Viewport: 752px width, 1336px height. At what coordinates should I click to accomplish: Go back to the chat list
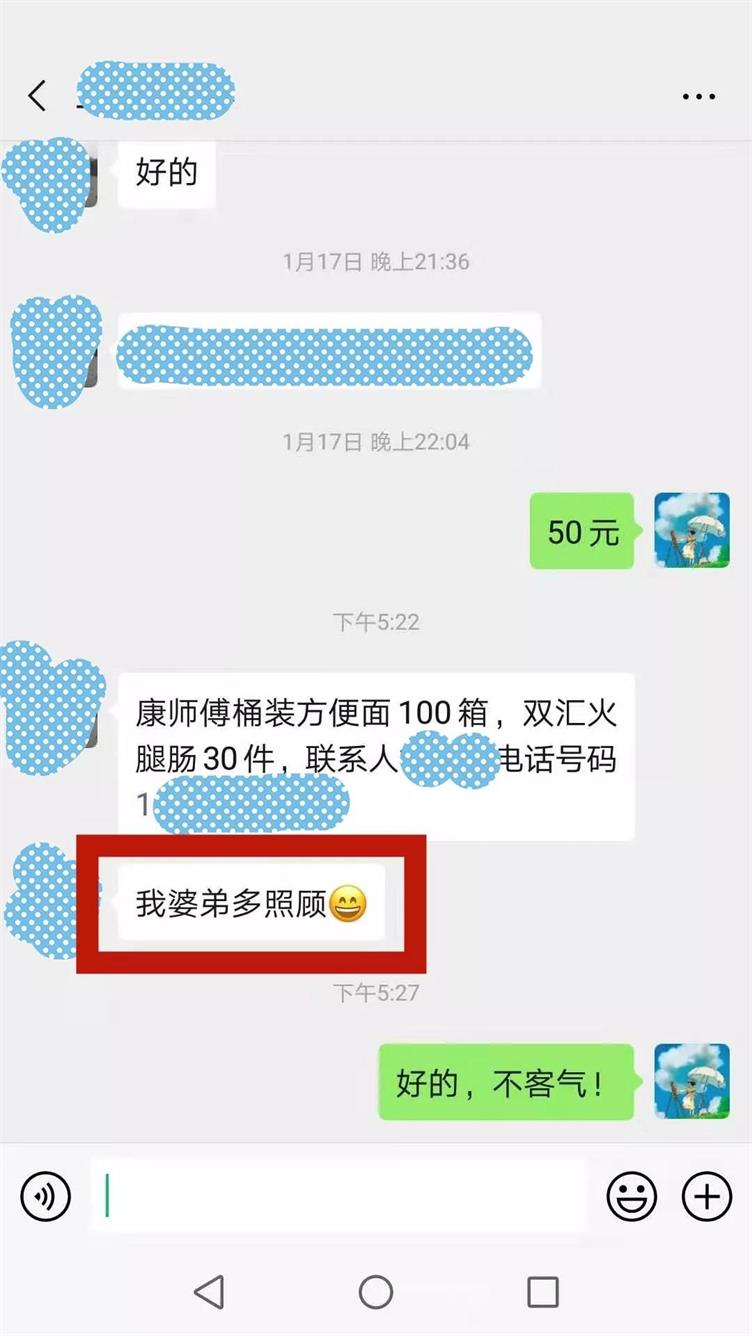(x=37, y=96)
